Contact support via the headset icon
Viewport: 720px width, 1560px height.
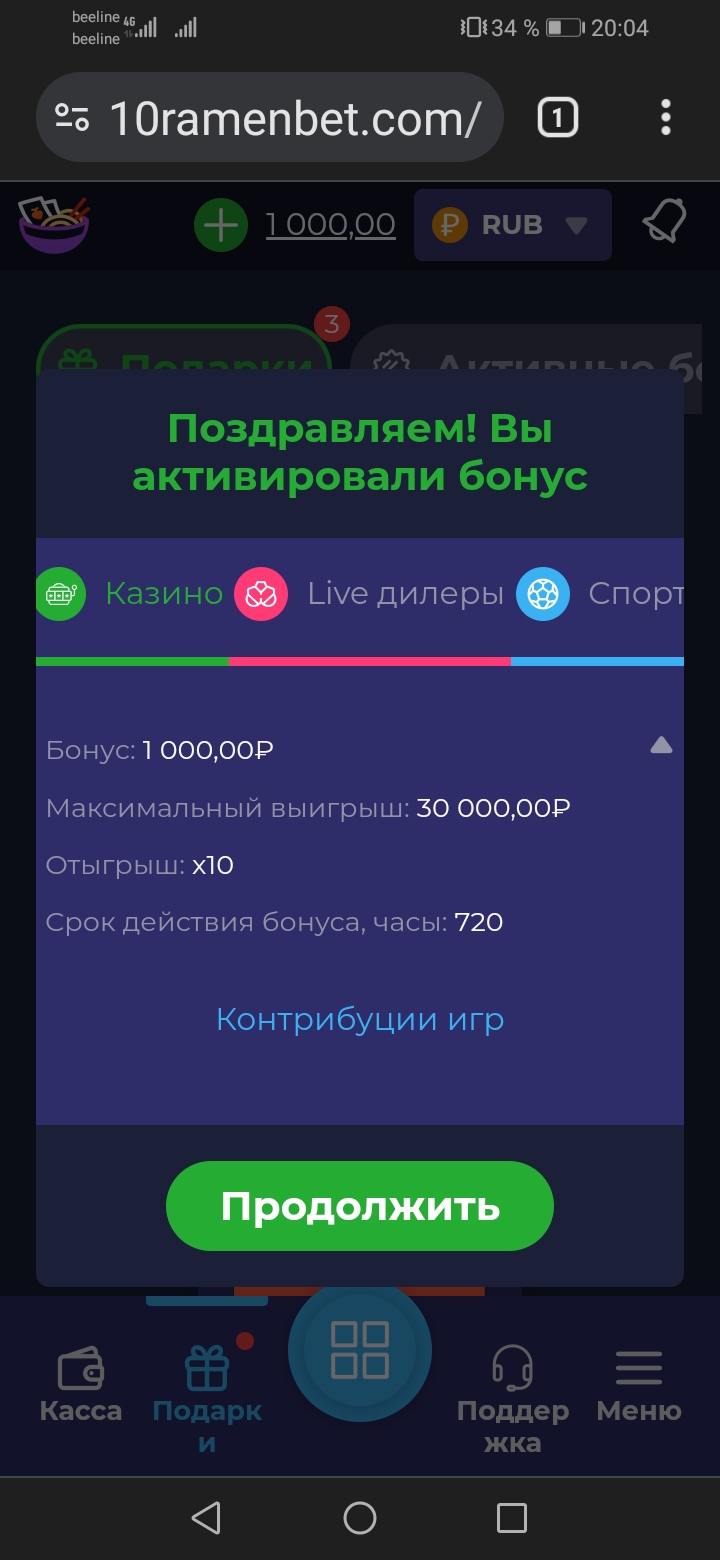tap(512, 1367)
